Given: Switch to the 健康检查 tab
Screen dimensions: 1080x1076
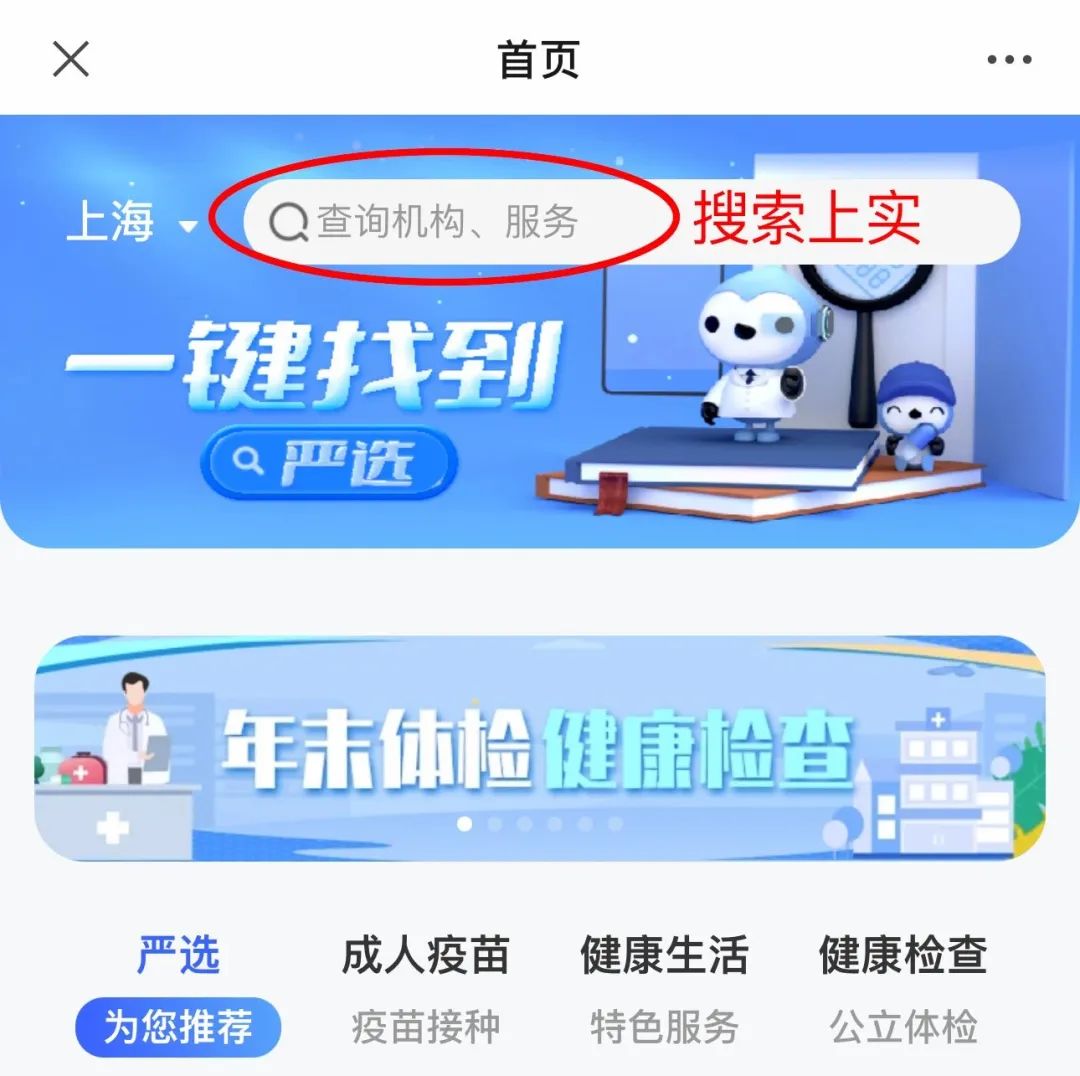Looking at the screenshot, I should (903, 990).
